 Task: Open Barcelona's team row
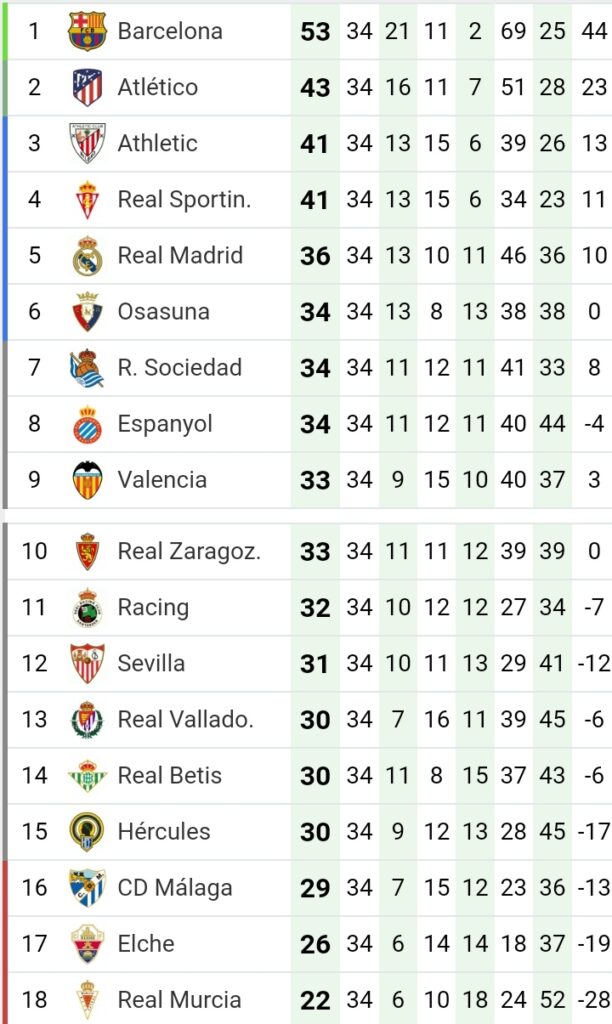pyautogui.click(x=306, y=31)
